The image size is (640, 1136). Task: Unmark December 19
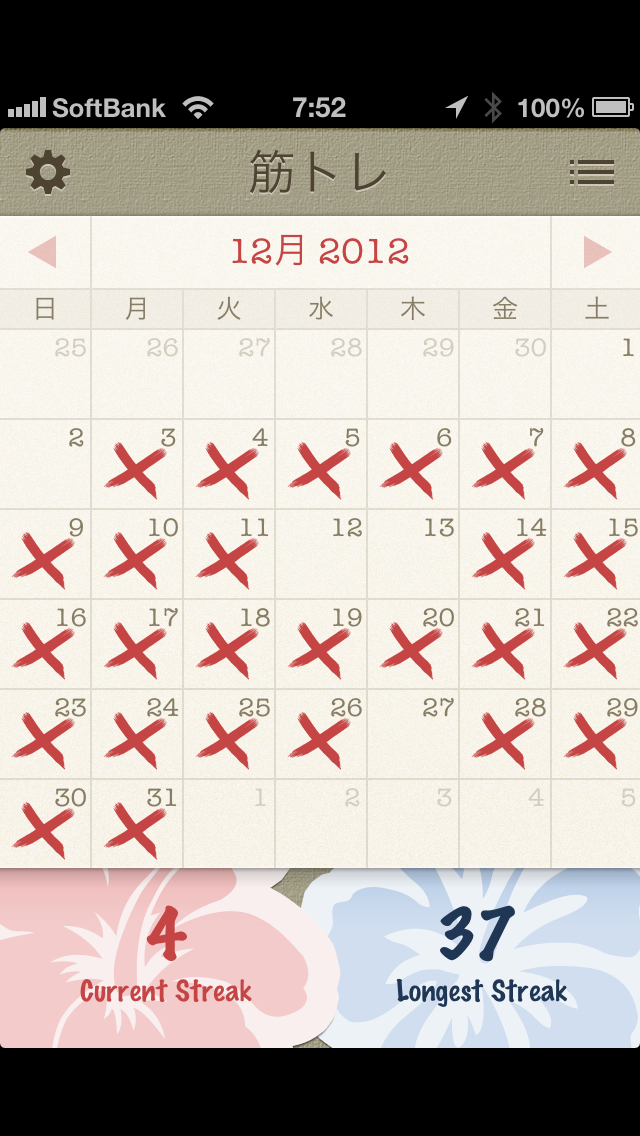point(321,644)
